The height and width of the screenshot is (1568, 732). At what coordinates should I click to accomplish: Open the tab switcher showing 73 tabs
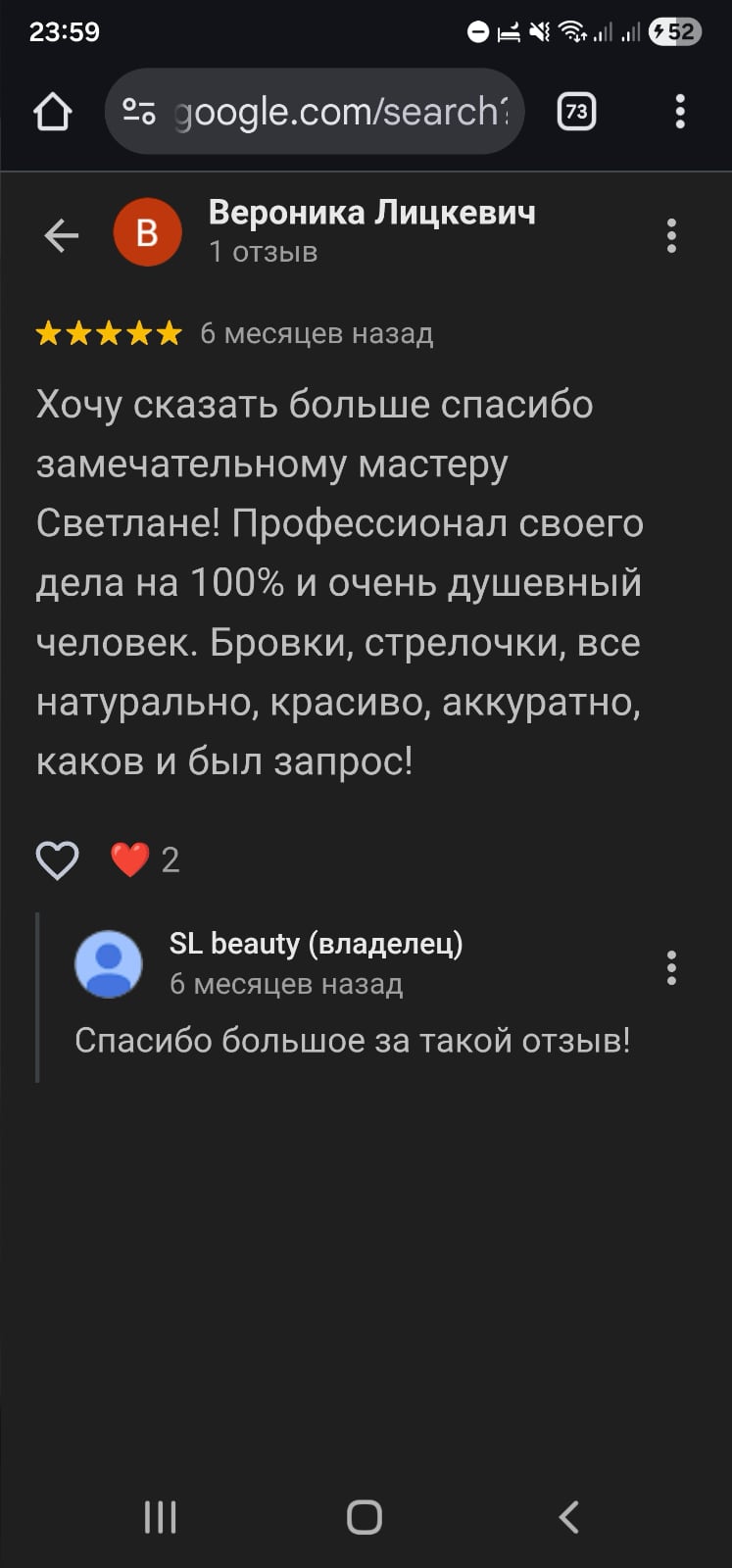(576, 112)
